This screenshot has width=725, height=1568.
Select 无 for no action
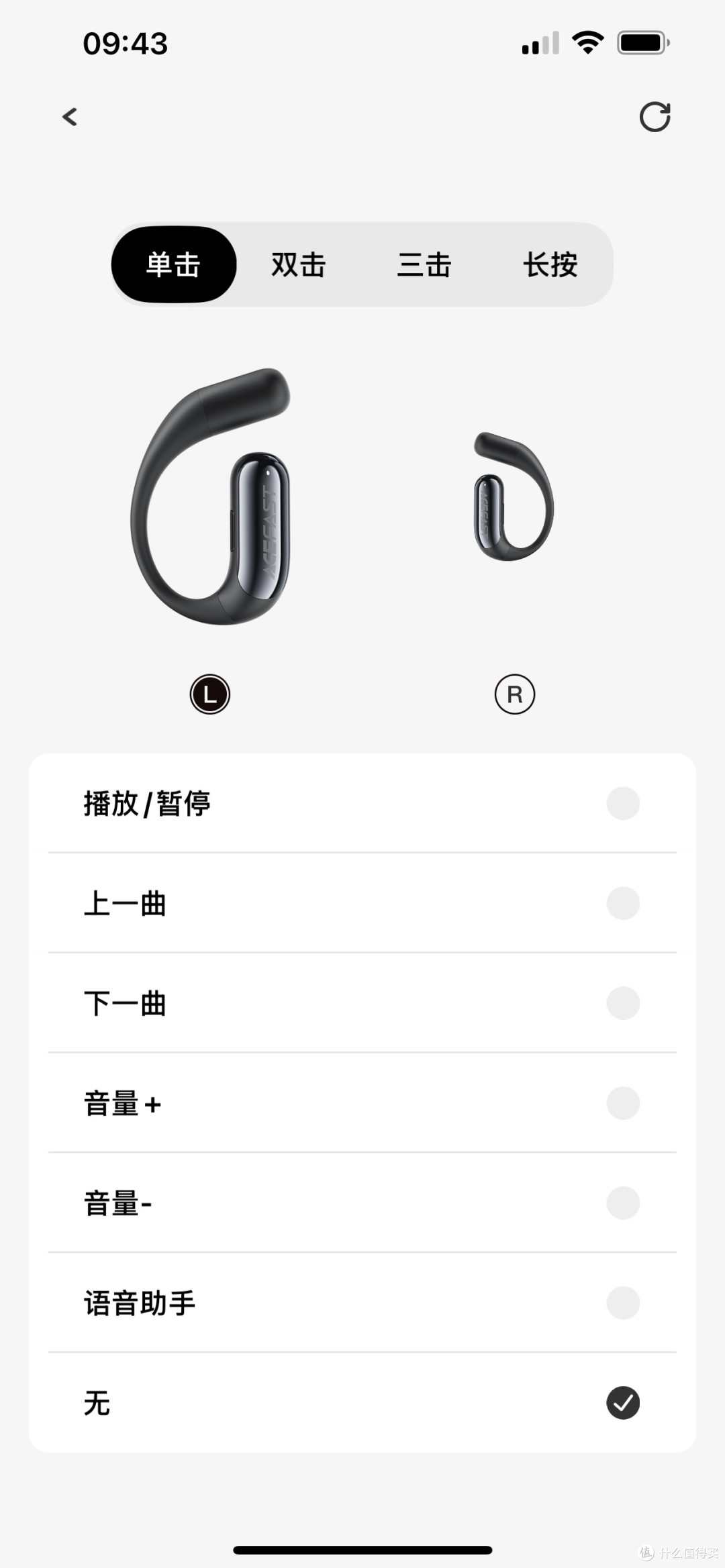click(x=362, y=1403)
